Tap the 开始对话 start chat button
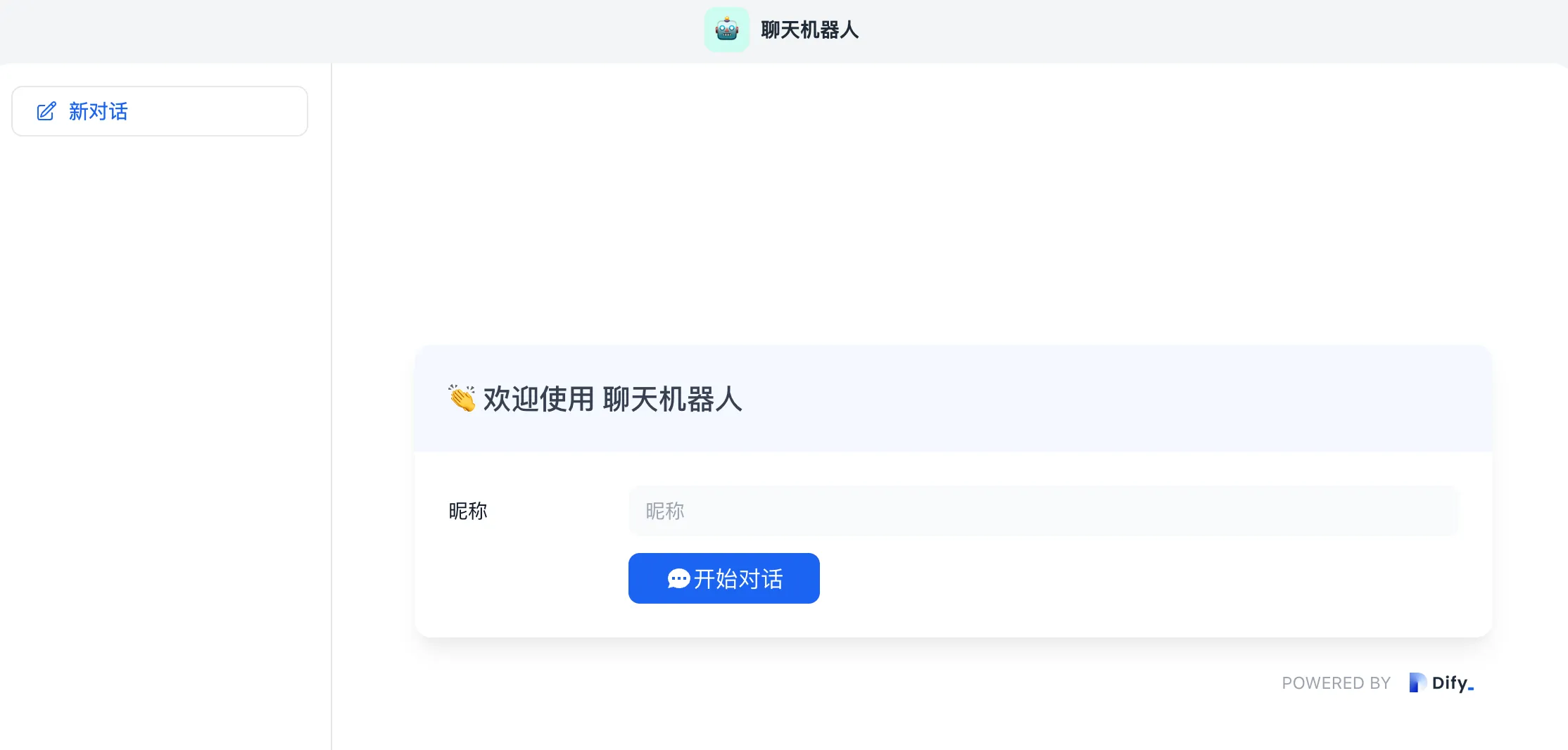Image resolution: width=1568 pixels, height=750 pixels. point(723,578)
